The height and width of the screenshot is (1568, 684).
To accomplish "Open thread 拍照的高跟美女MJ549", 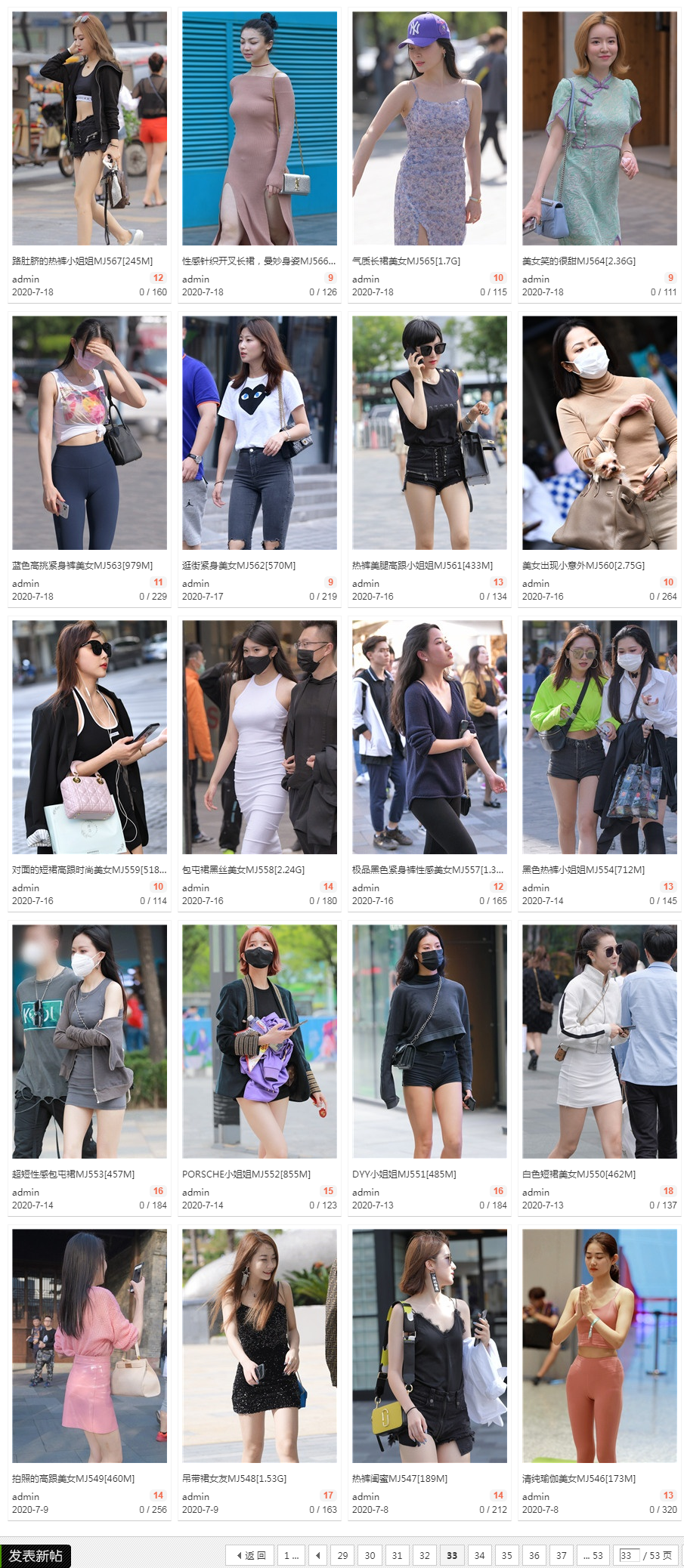I will [x=73, y=1479].
